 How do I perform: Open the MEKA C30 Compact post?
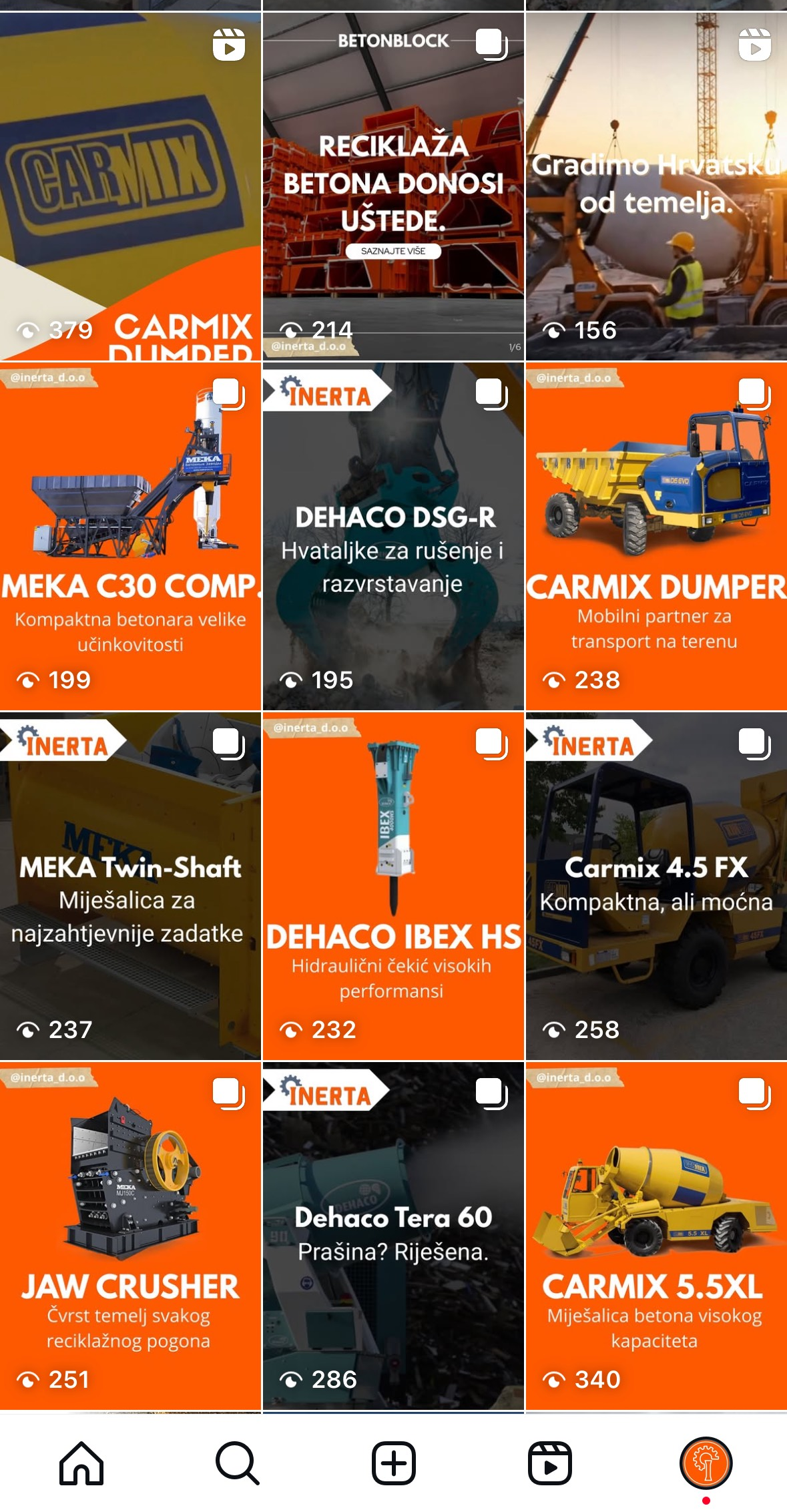(x=130, y=536)
